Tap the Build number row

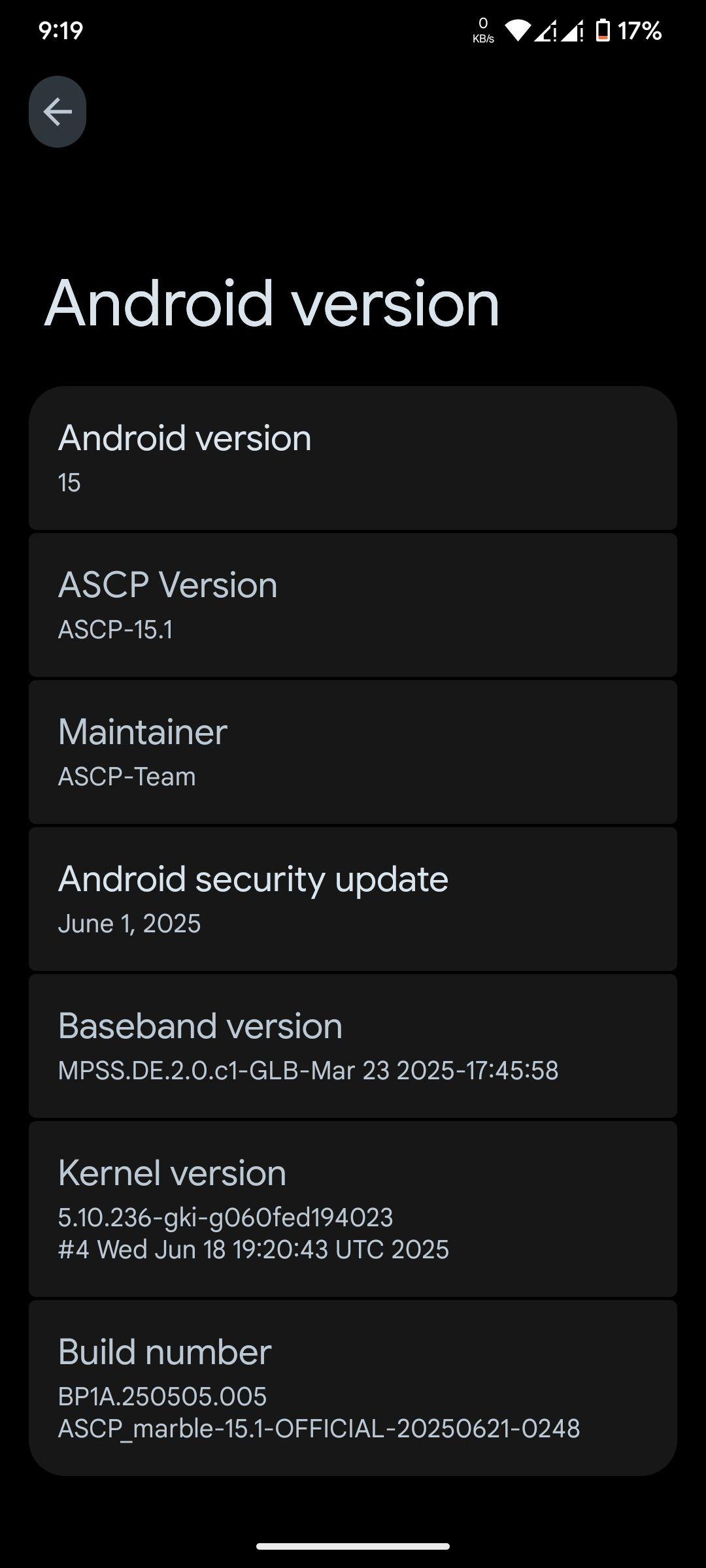(x=353, y=1388)
